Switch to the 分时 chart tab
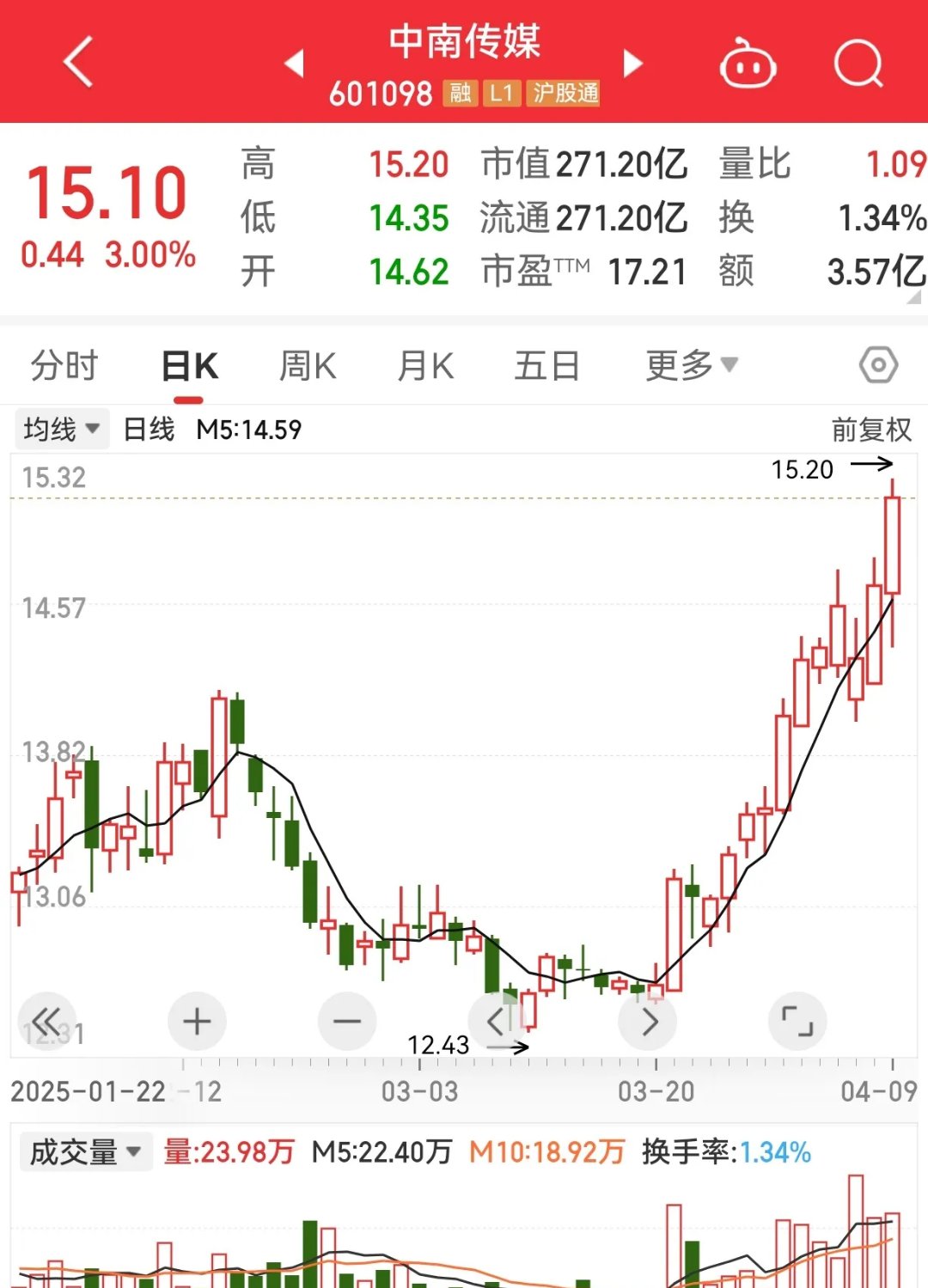Screen dimensions: 928x1288 (64, 366)
